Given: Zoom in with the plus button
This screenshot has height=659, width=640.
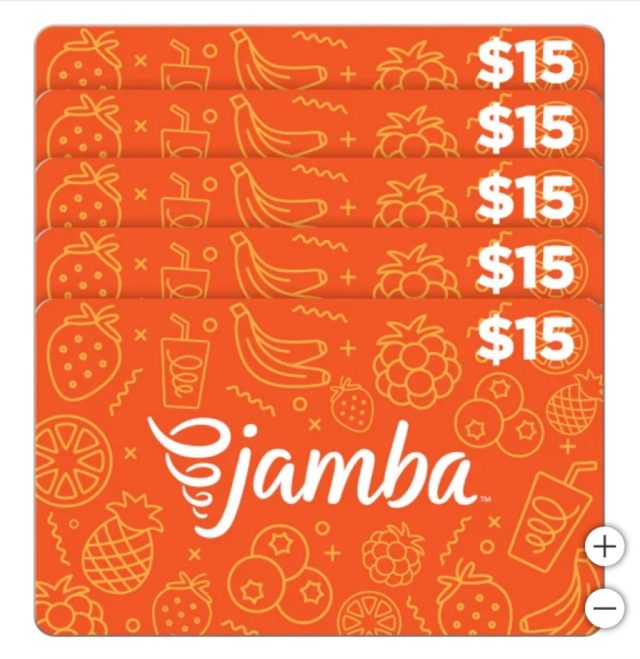Looking at the screenshot, I should pyautogui.click(x=604, y=547).
